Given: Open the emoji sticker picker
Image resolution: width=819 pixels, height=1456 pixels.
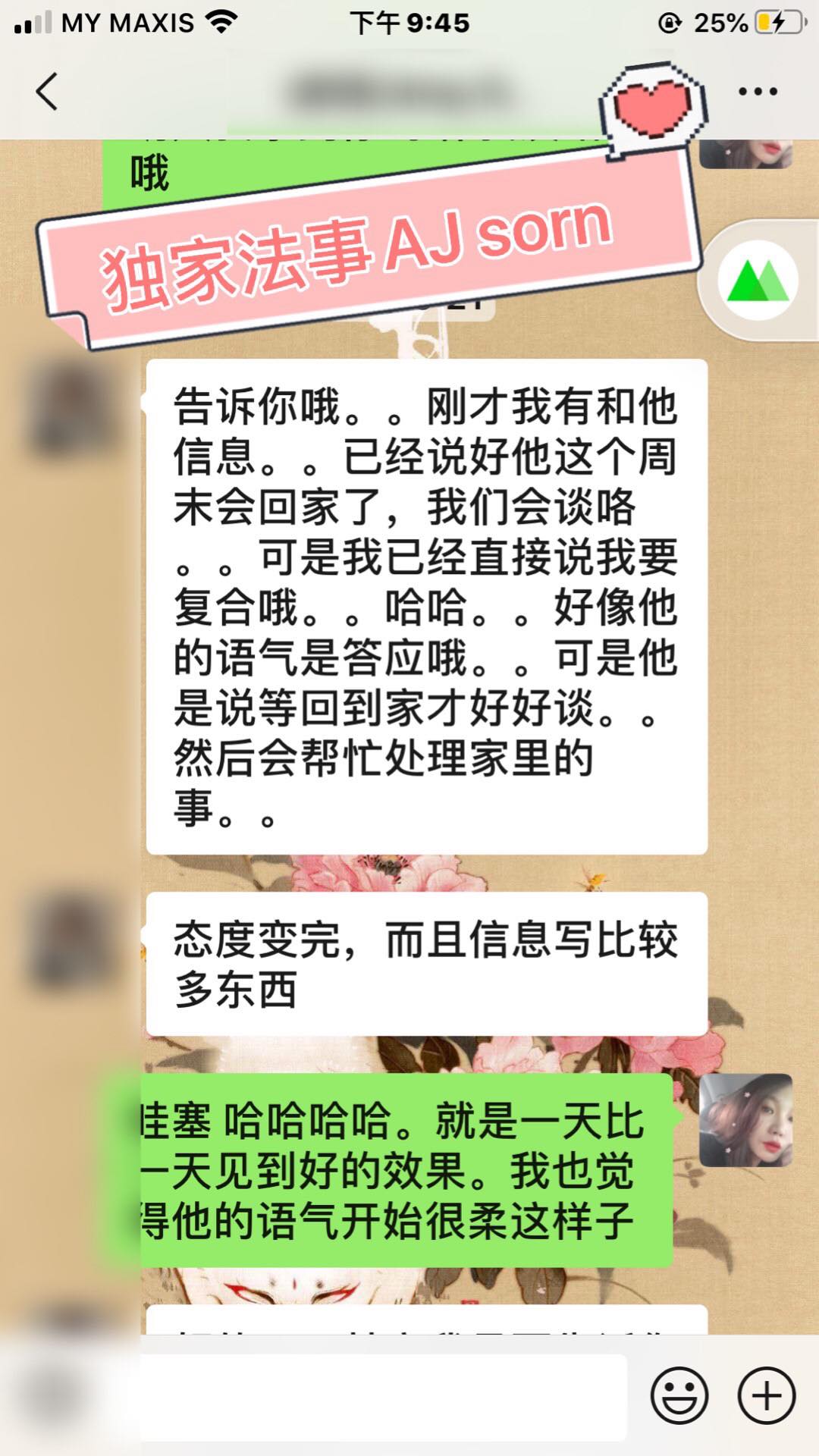Looking at the screenshot, I should 679,1395.
